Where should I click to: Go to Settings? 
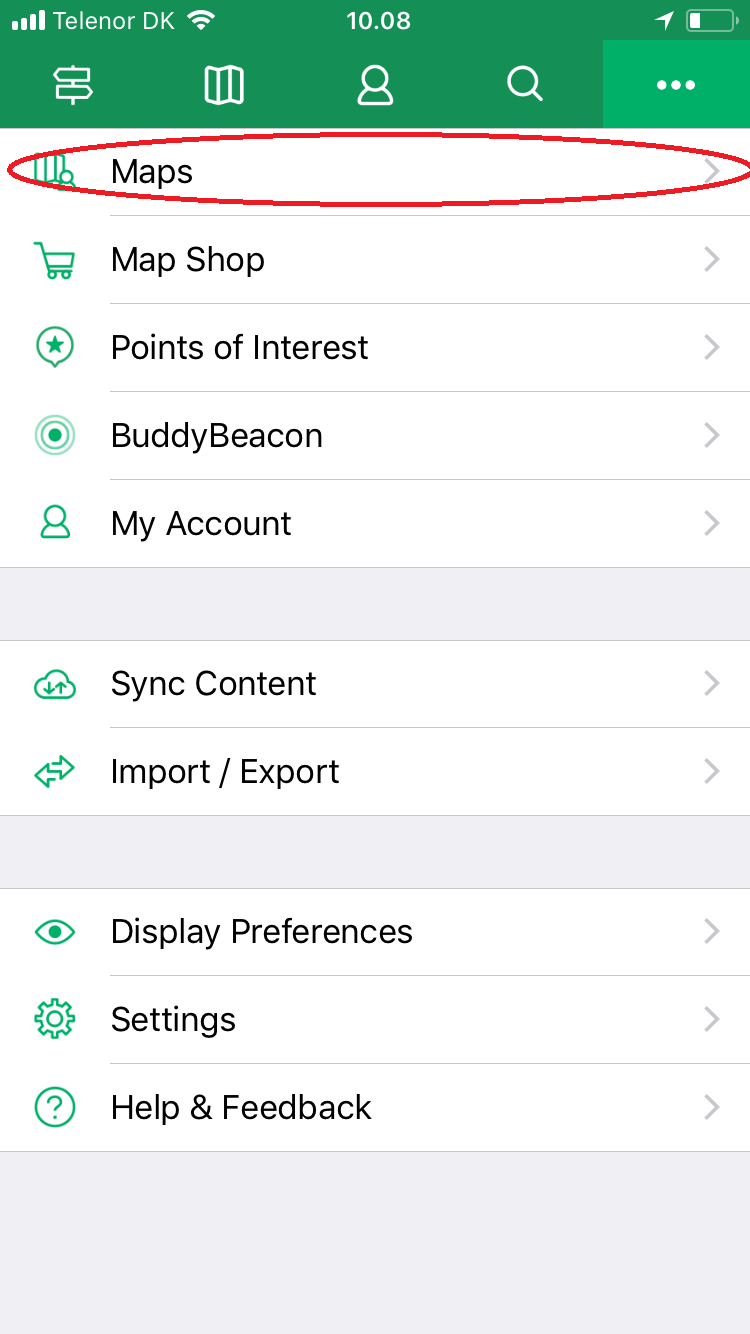(x=375, y=1020)
